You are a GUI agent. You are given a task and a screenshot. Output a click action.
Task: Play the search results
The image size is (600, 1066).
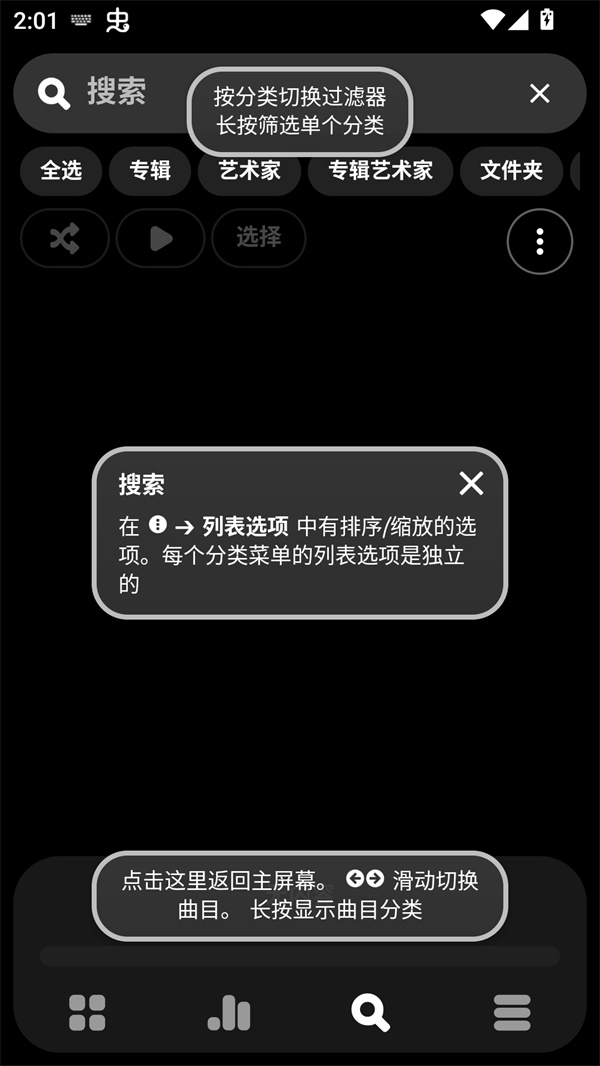[x=160, y=238]
